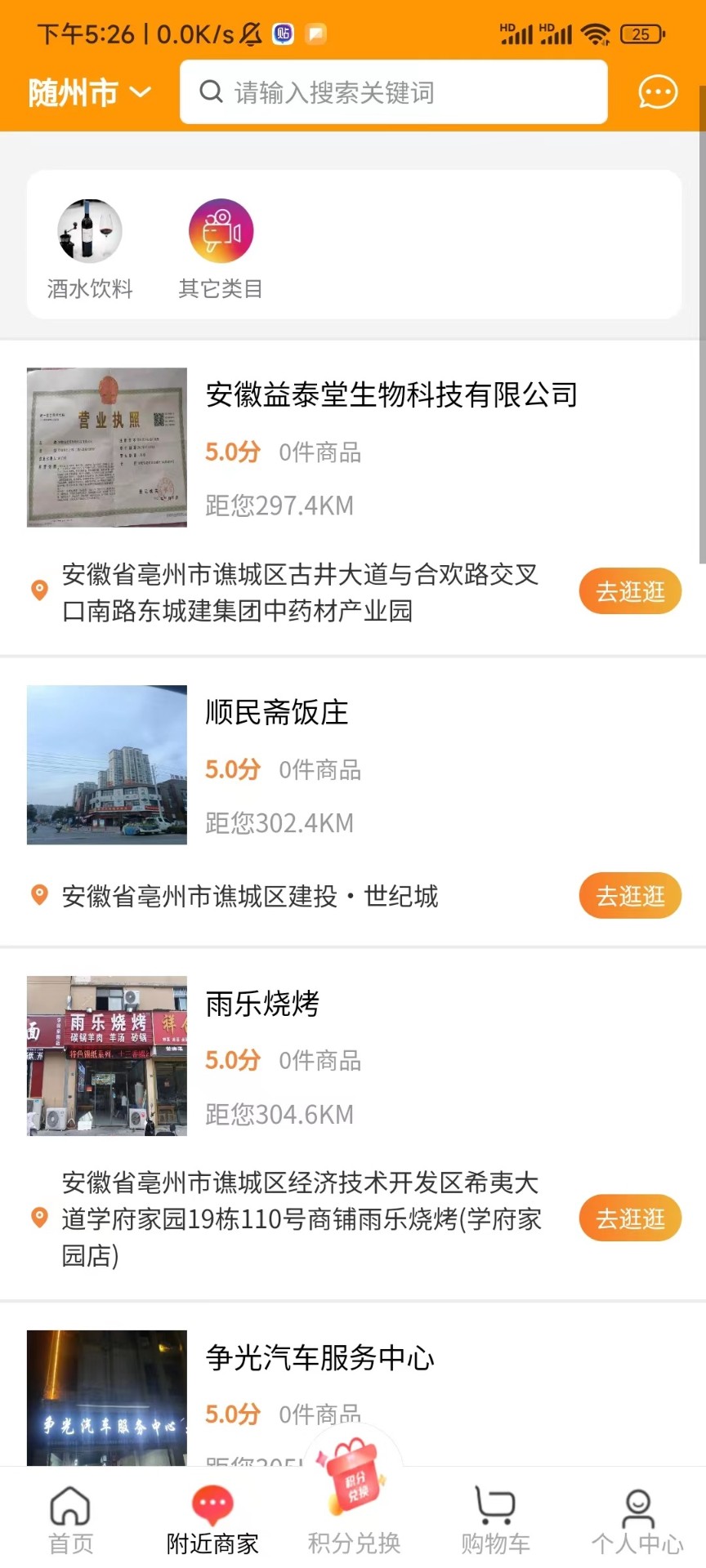Tap the location pin beside 顺民斋饭庄 address
The image size is (706, 1568).
pos(39,896)
